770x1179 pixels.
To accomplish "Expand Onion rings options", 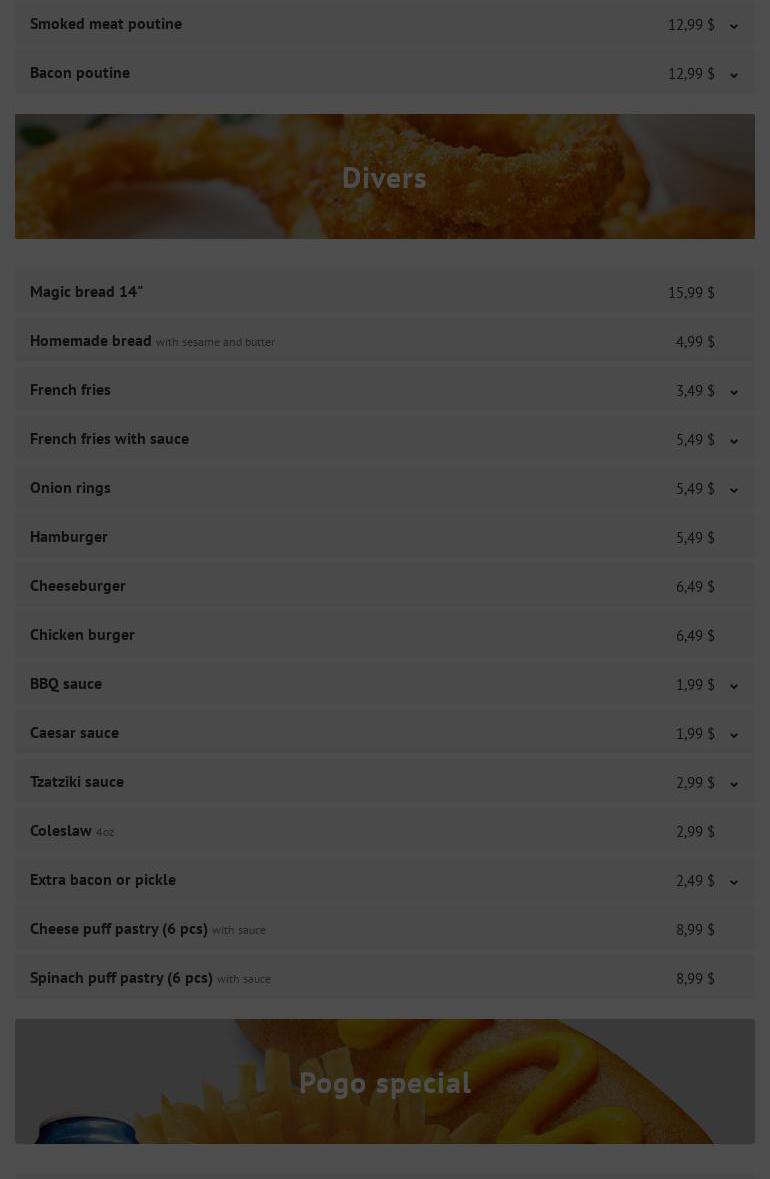I will [x=733, y=490].
